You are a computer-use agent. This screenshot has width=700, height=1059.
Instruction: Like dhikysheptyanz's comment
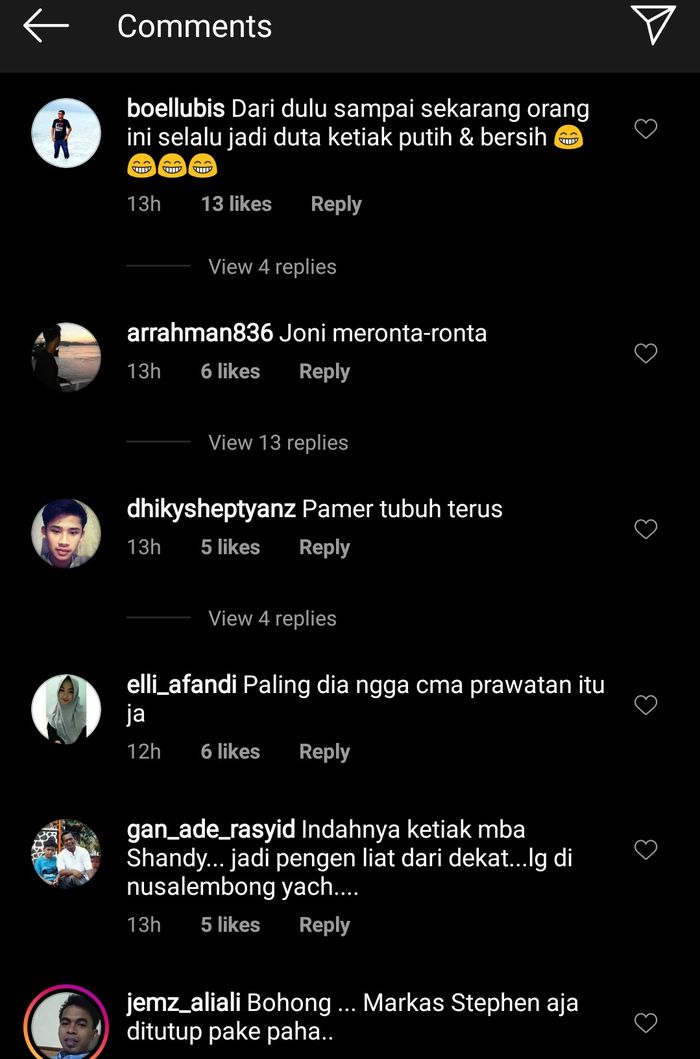point(646,529)
